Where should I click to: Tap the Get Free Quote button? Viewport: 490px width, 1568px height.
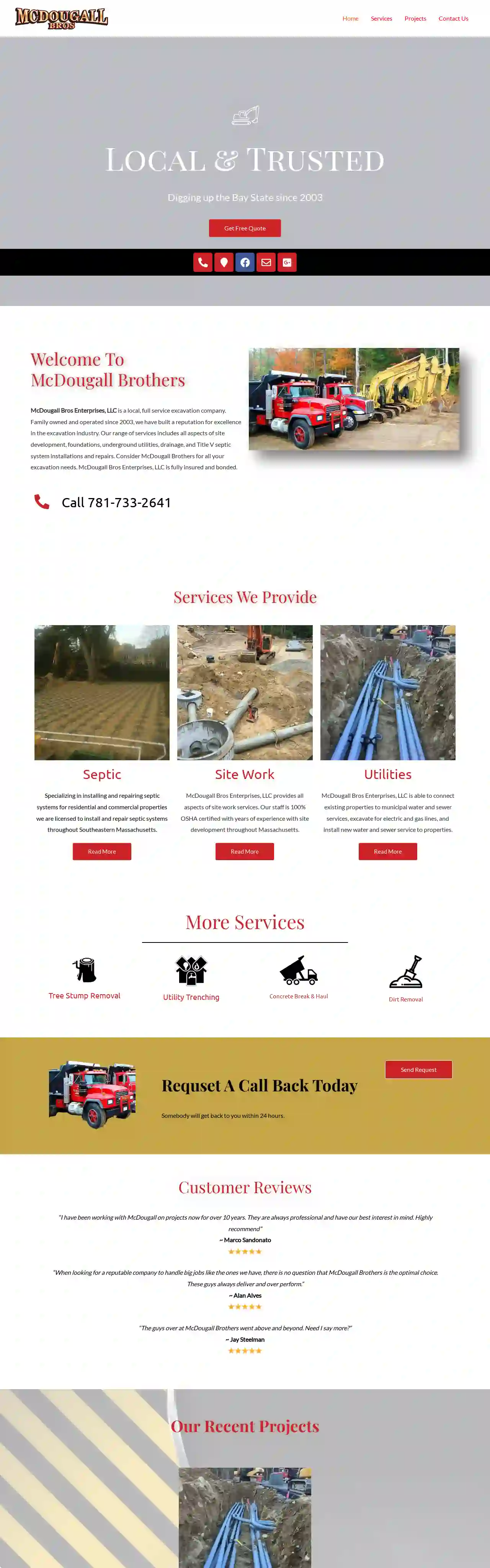[245, 228]
